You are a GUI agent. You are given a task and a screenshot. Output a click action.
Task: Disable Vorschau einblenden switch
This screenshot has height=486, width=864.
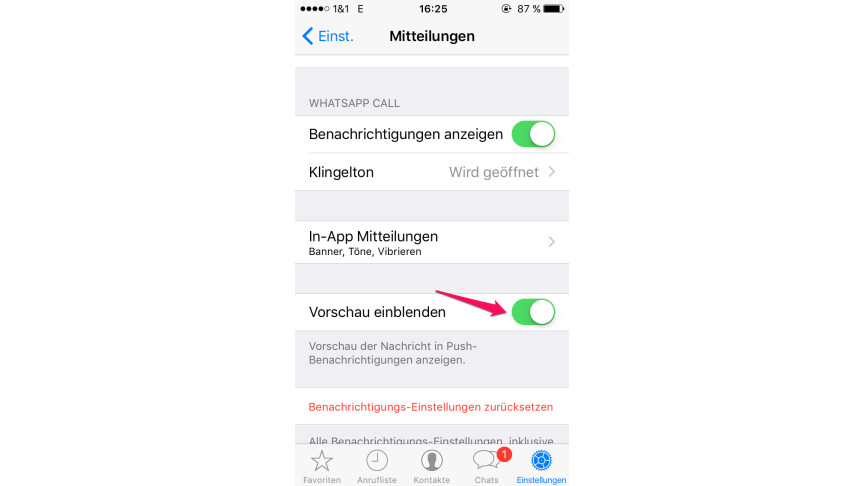pyautogui.click(x=532, y=312)
